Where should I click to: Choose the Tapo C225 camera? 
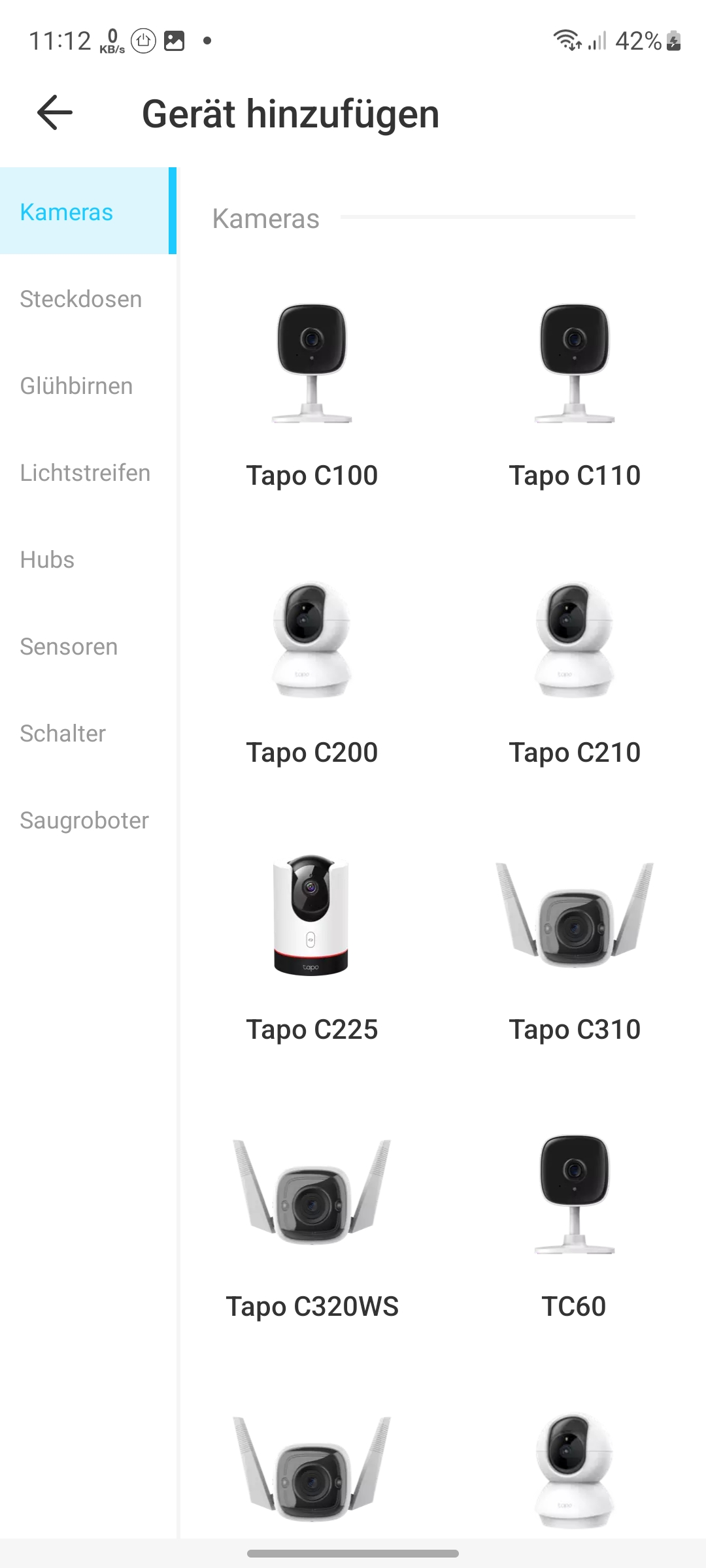click(x=312, y=947)
